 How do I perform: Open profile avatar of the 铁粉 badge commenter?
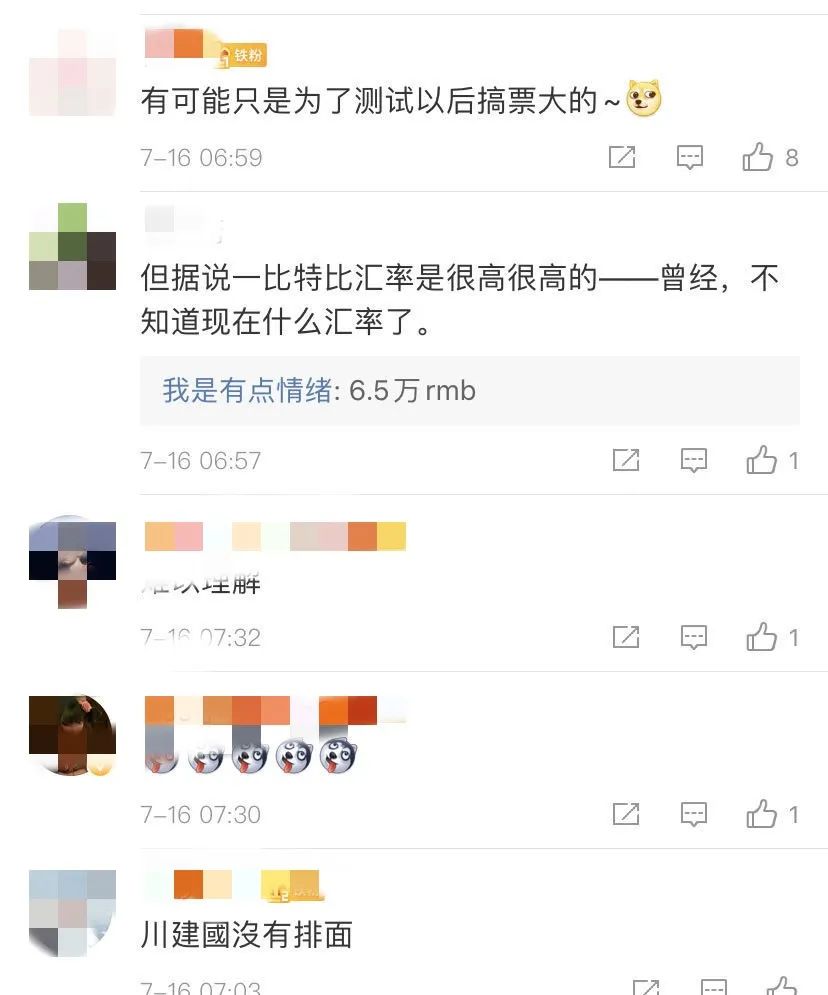pos(72,73)
